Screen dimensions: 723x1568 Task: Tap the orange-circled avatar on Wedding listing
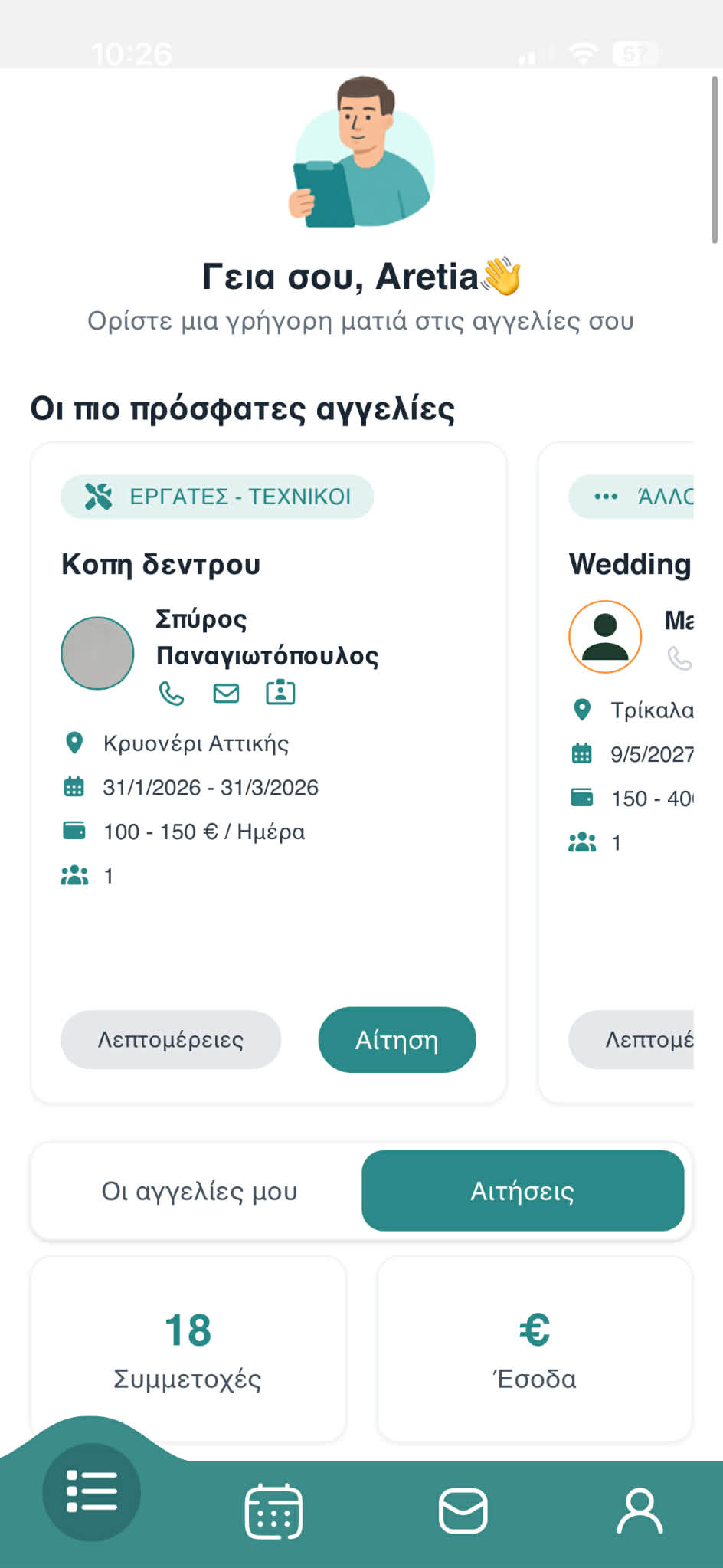point(604,636)
